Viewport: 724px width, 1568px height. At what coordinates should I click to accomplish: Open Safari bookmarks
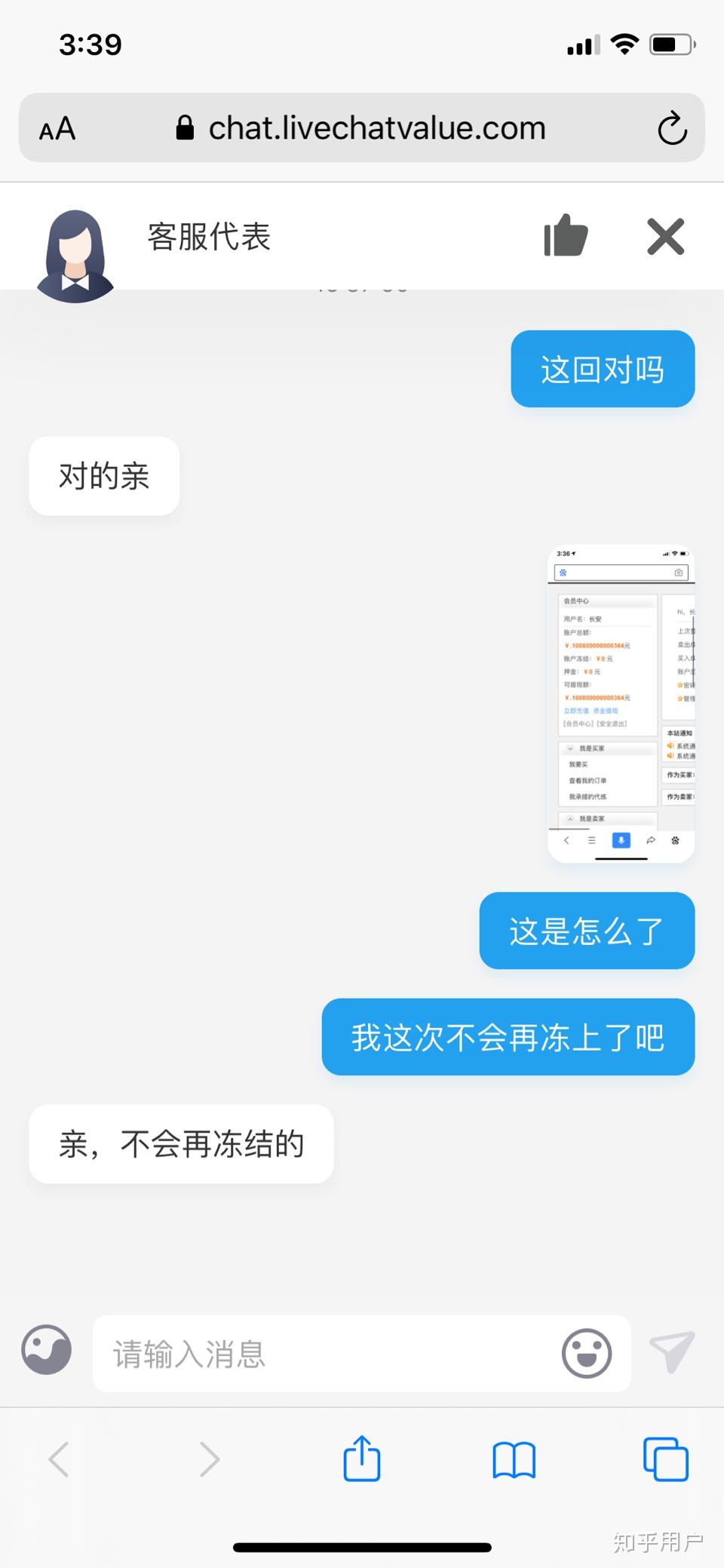514,1460
